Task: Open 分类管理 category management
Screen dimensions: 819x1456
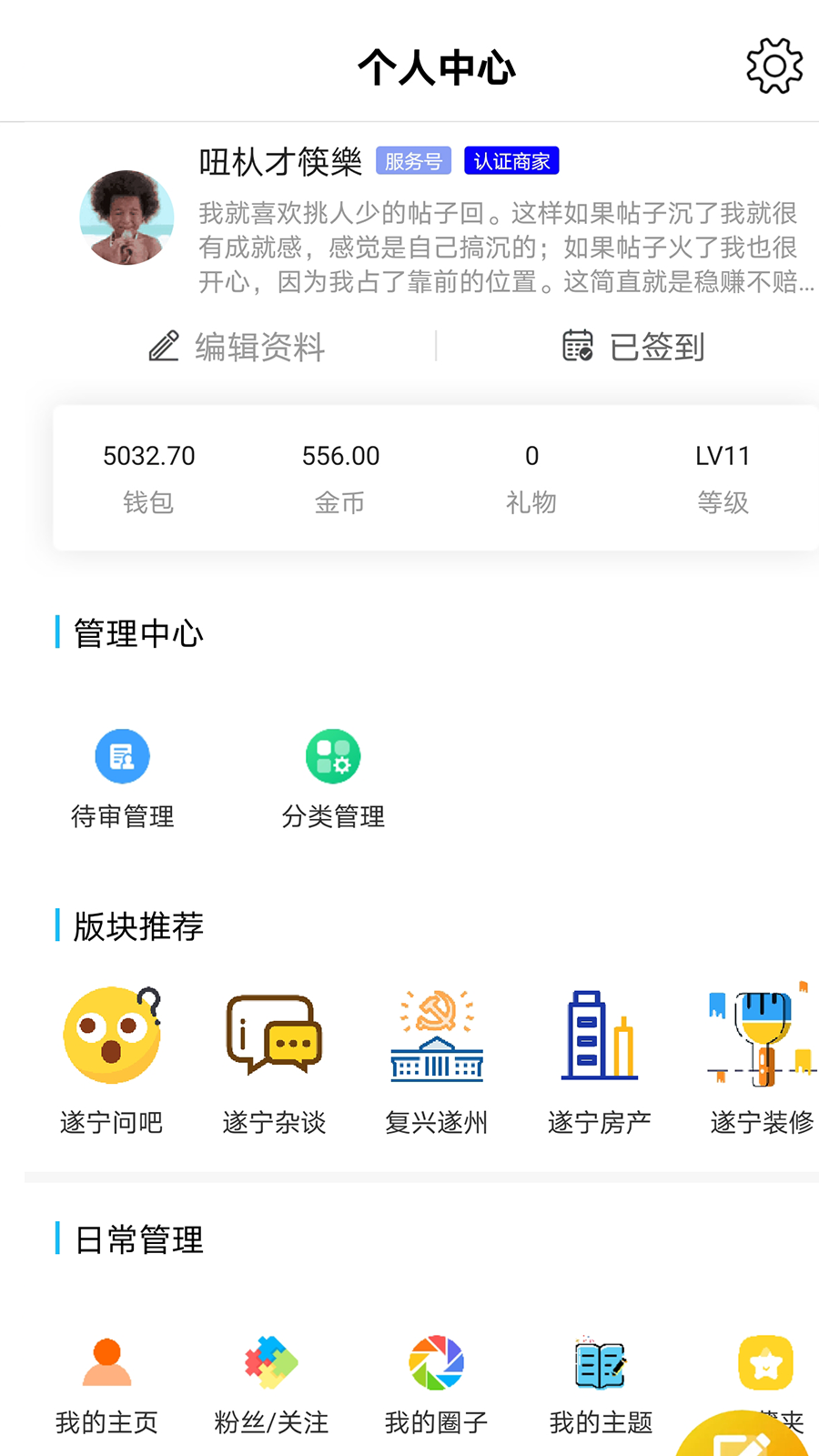Action: point(333,778)
